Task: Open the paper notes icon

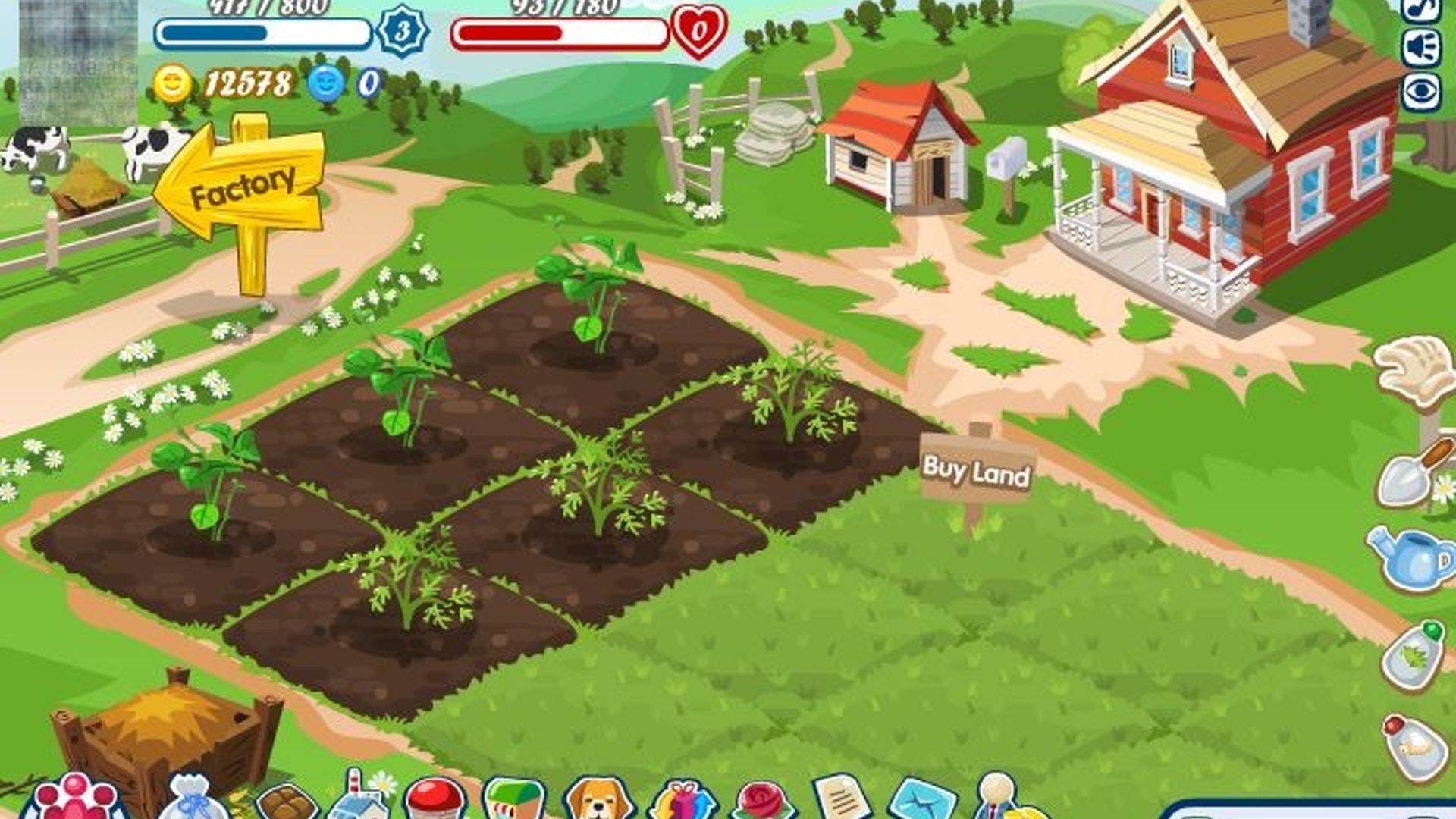Action: (x=842, y=800)
